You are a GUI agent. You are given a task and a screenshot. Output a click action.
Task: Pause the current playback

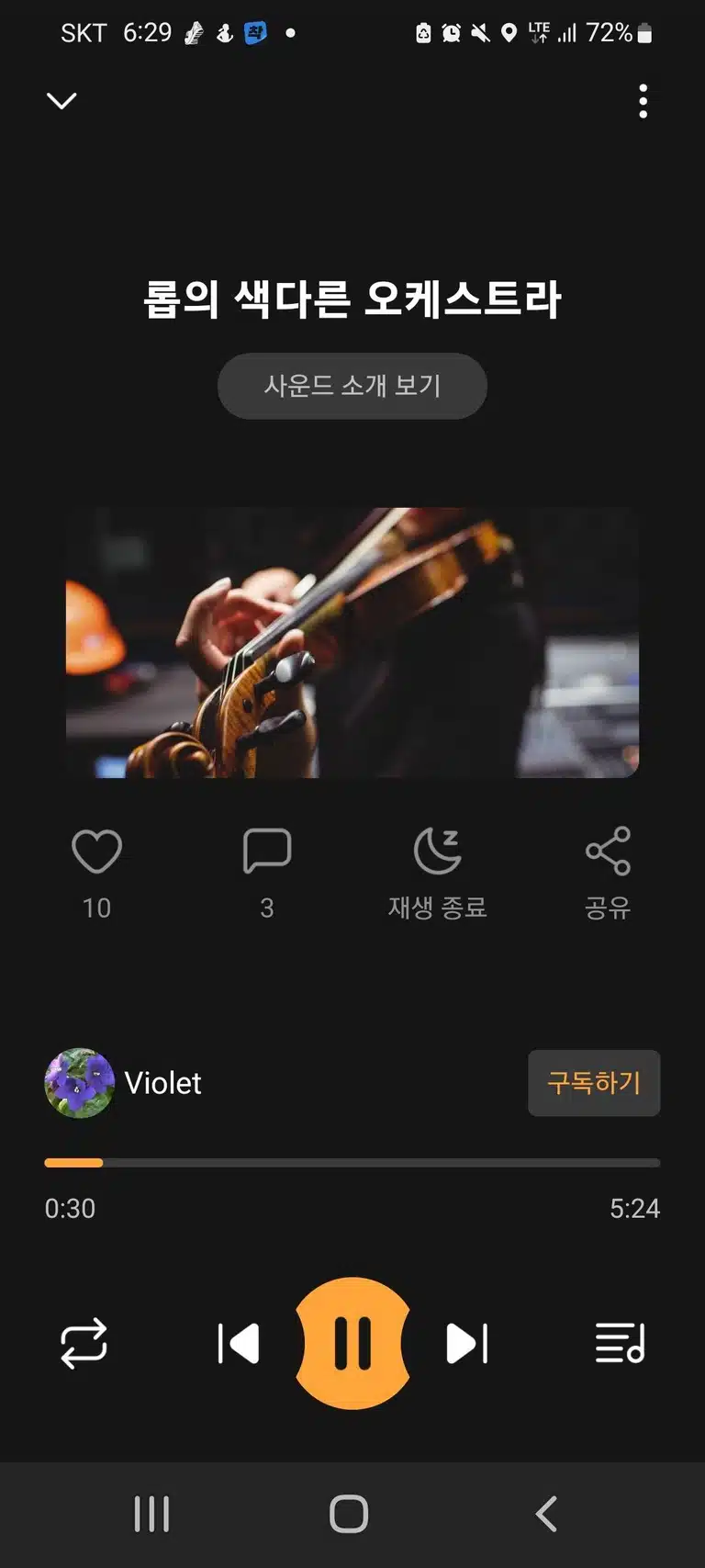point(352,1343)
